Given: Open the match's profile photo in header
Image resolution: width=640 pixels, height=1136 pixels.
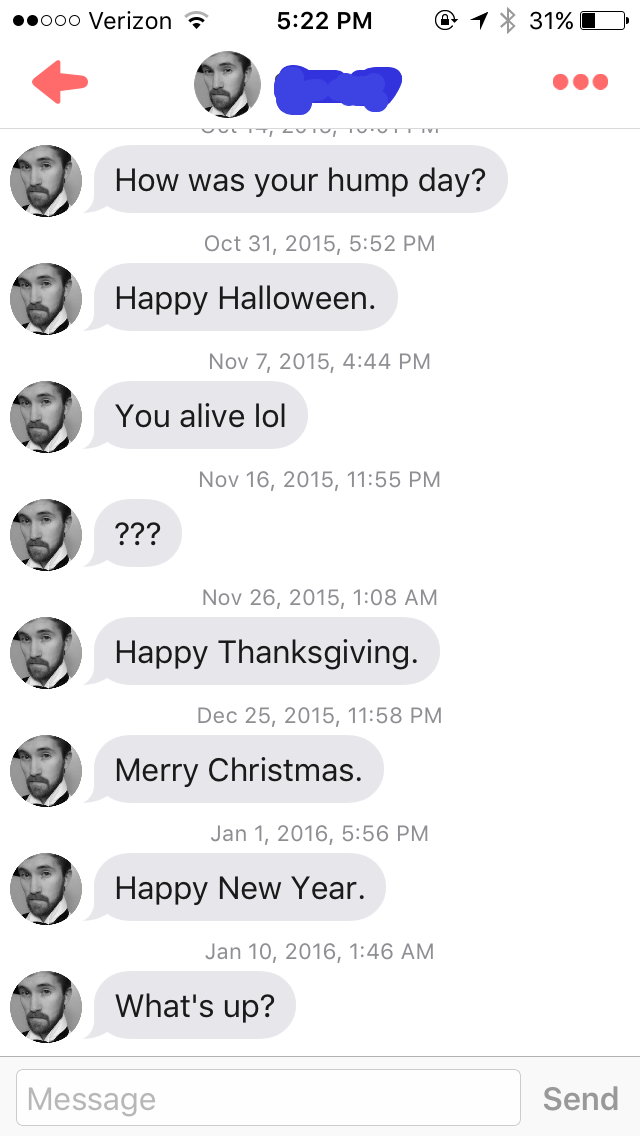Looking at the screenshot, I should 227,85.
